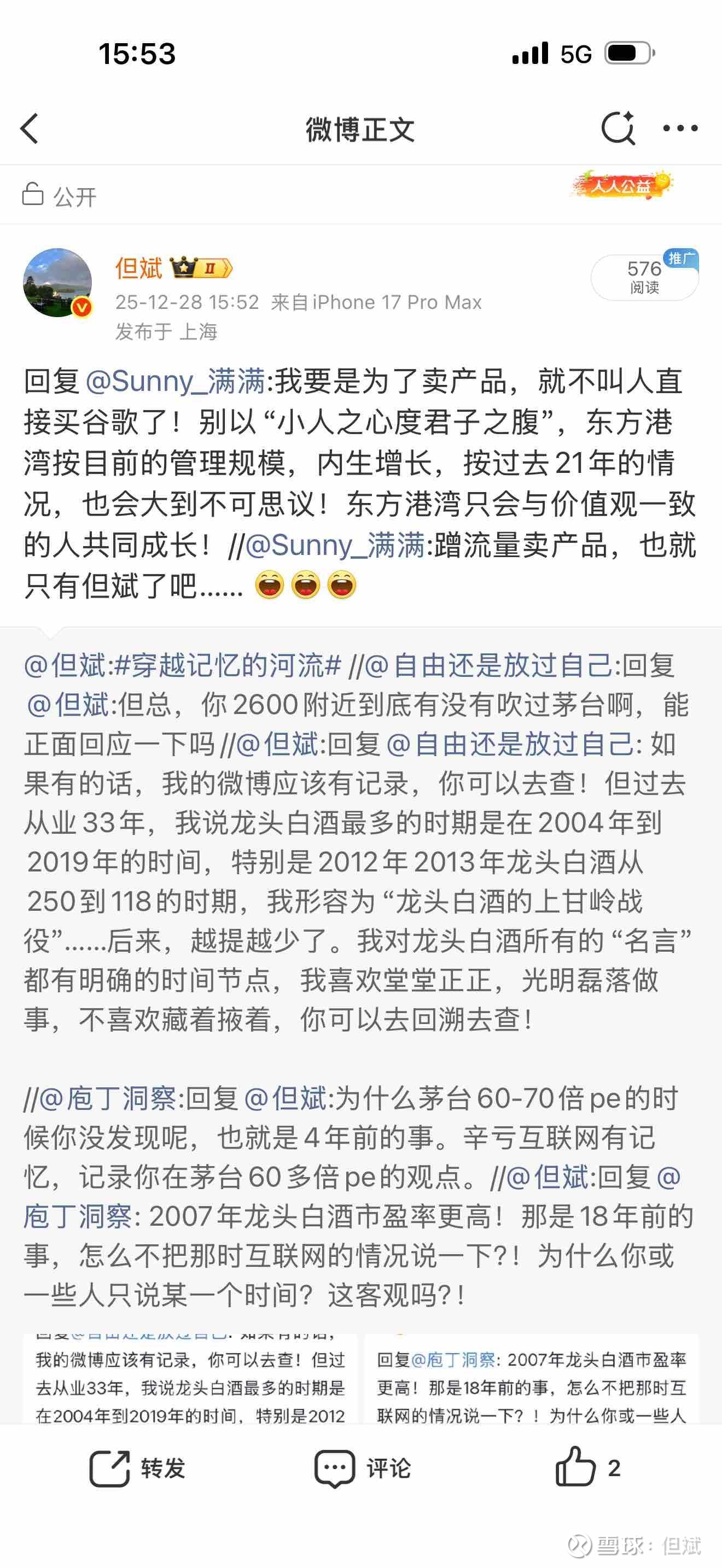Tap the username 但斌 above the timestamp
This screenshot has width=722, height=1568.
139,268
